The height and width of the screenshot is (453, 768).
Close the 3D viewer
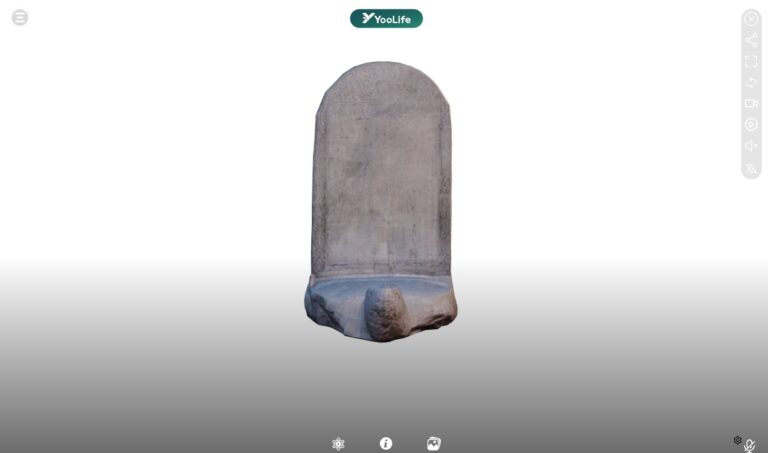tap(751, 19)
